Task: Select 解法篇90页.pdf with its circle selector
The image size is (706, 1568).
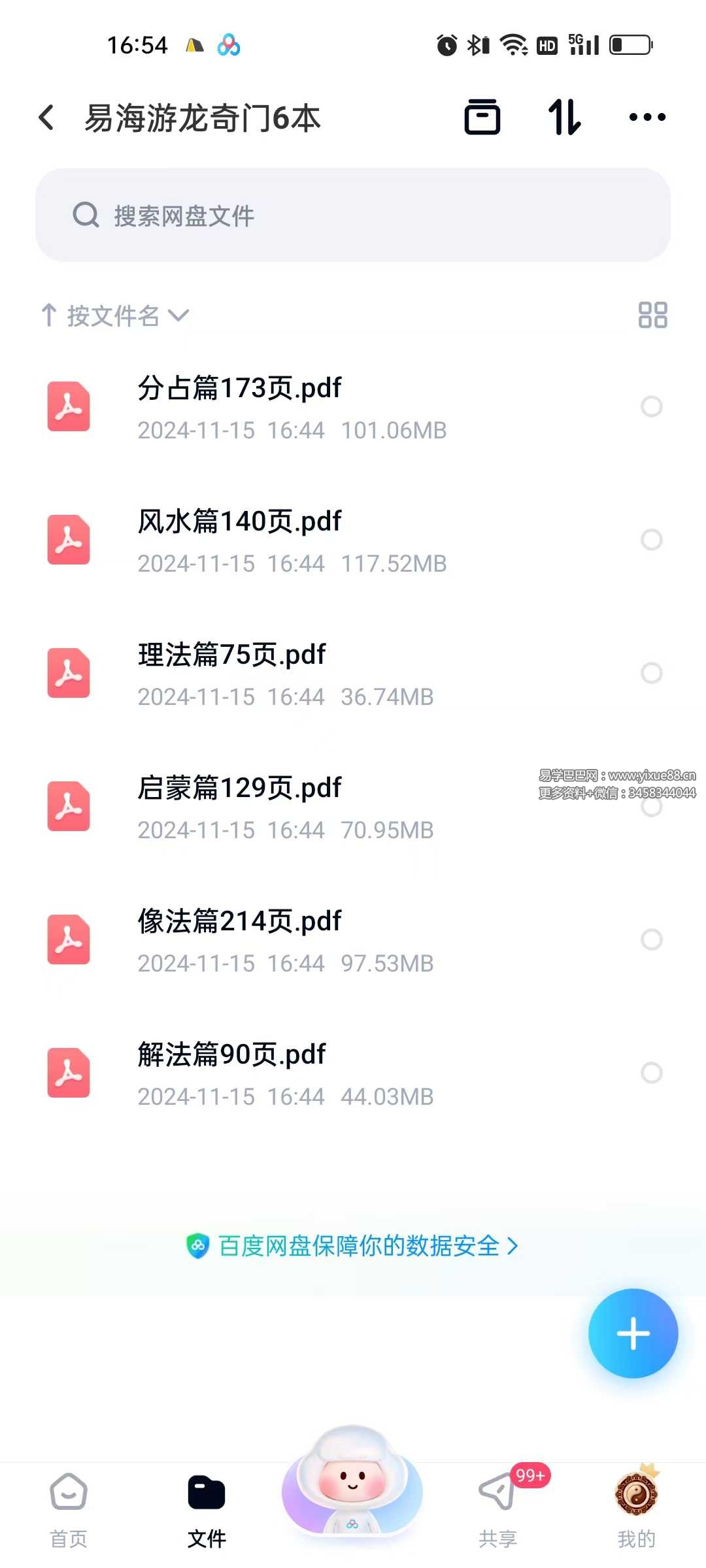Action: 652,1073
